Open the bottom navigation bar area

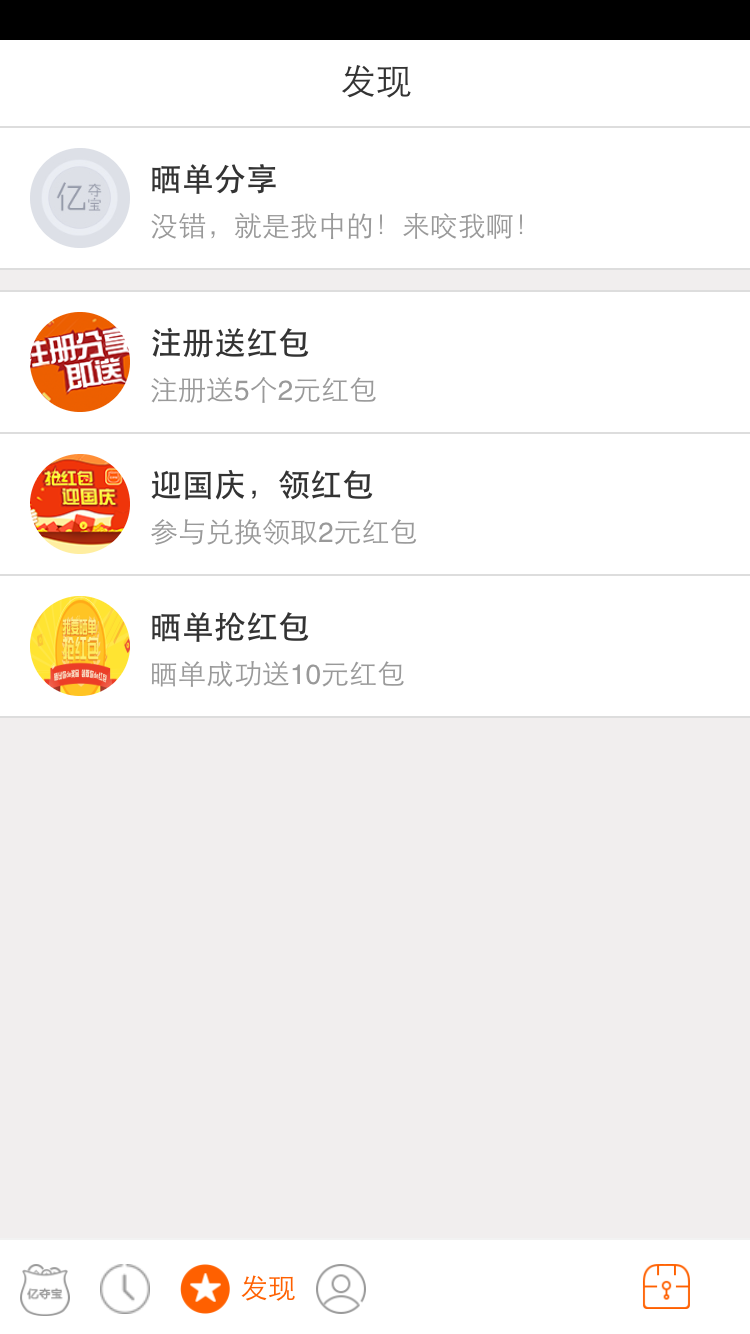click(375, 1288)
